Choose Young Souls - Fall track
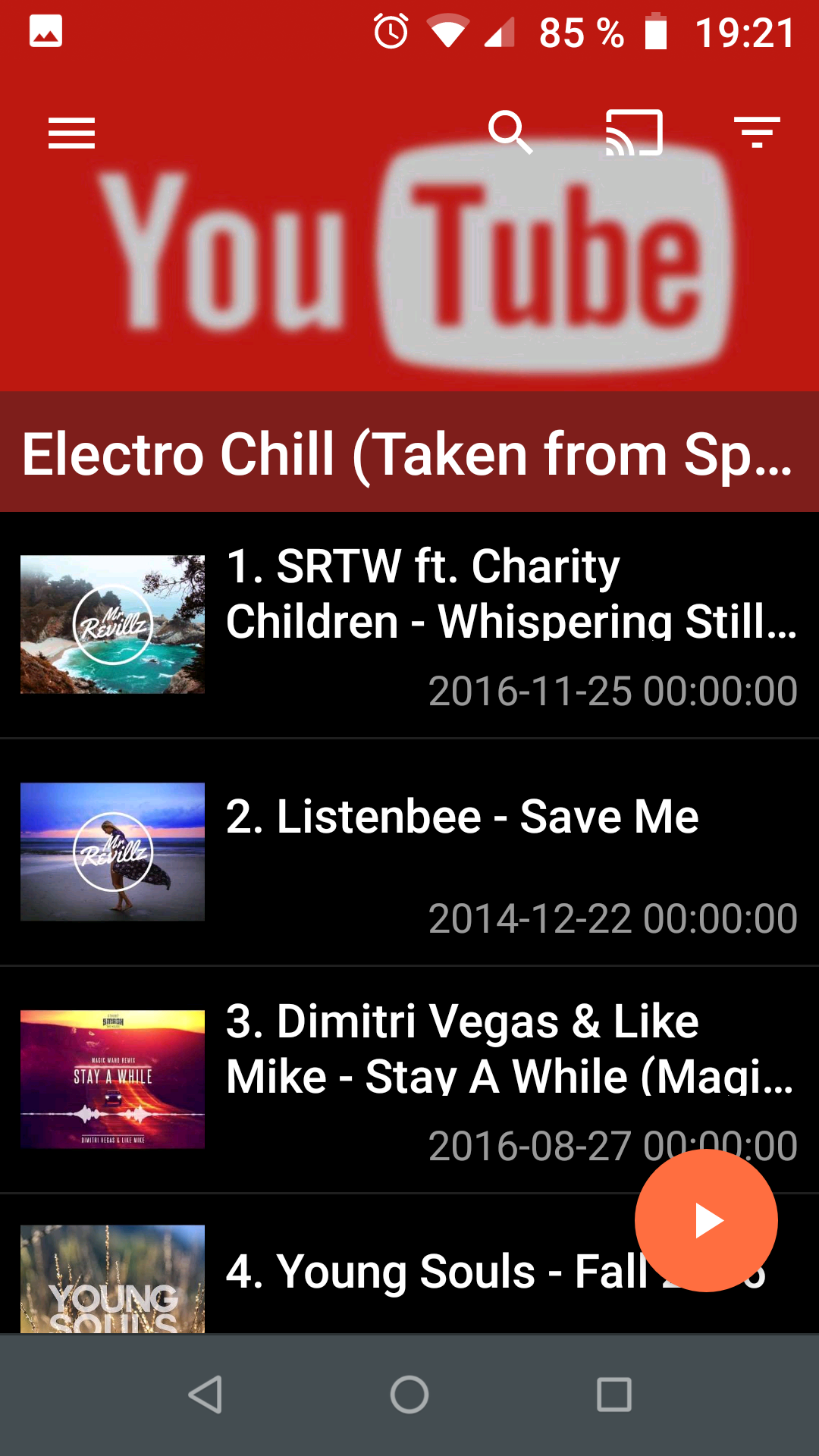The image size is (819, 1456). point(409,1264)
